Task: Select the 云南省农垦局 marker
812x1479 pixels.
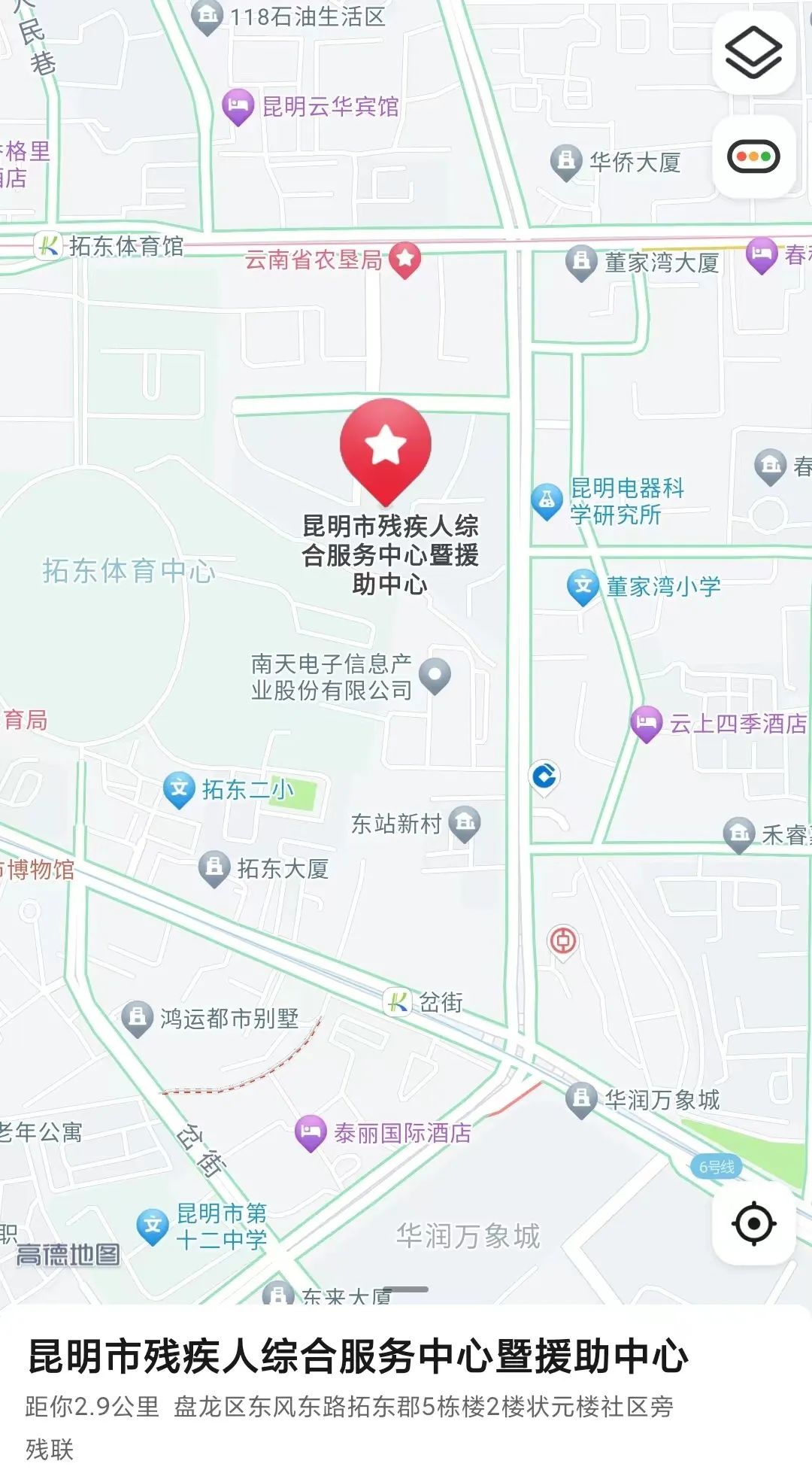Action: [404, 260]
